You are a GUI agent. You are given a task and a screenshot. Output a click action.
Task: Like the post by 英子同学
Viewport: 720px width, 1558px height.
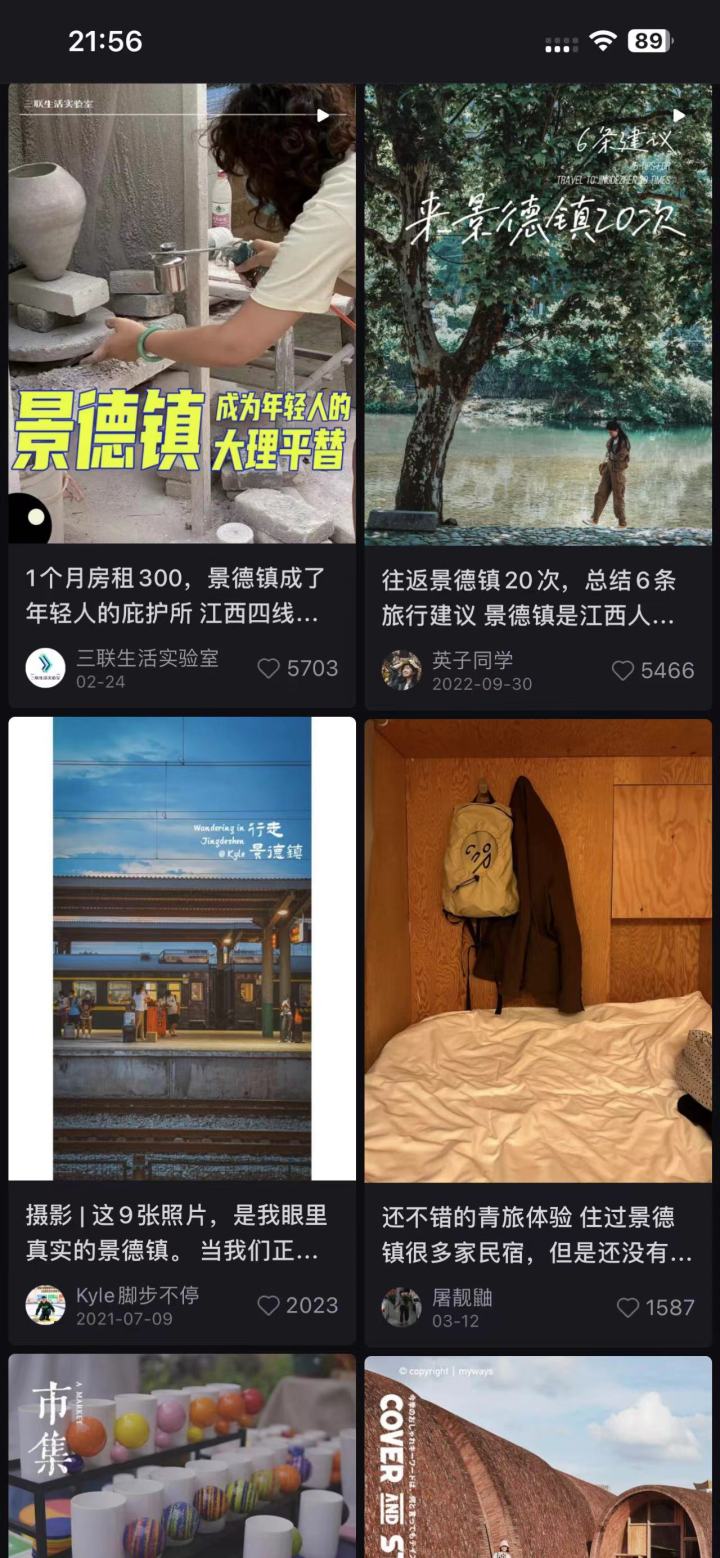[624, 670]
